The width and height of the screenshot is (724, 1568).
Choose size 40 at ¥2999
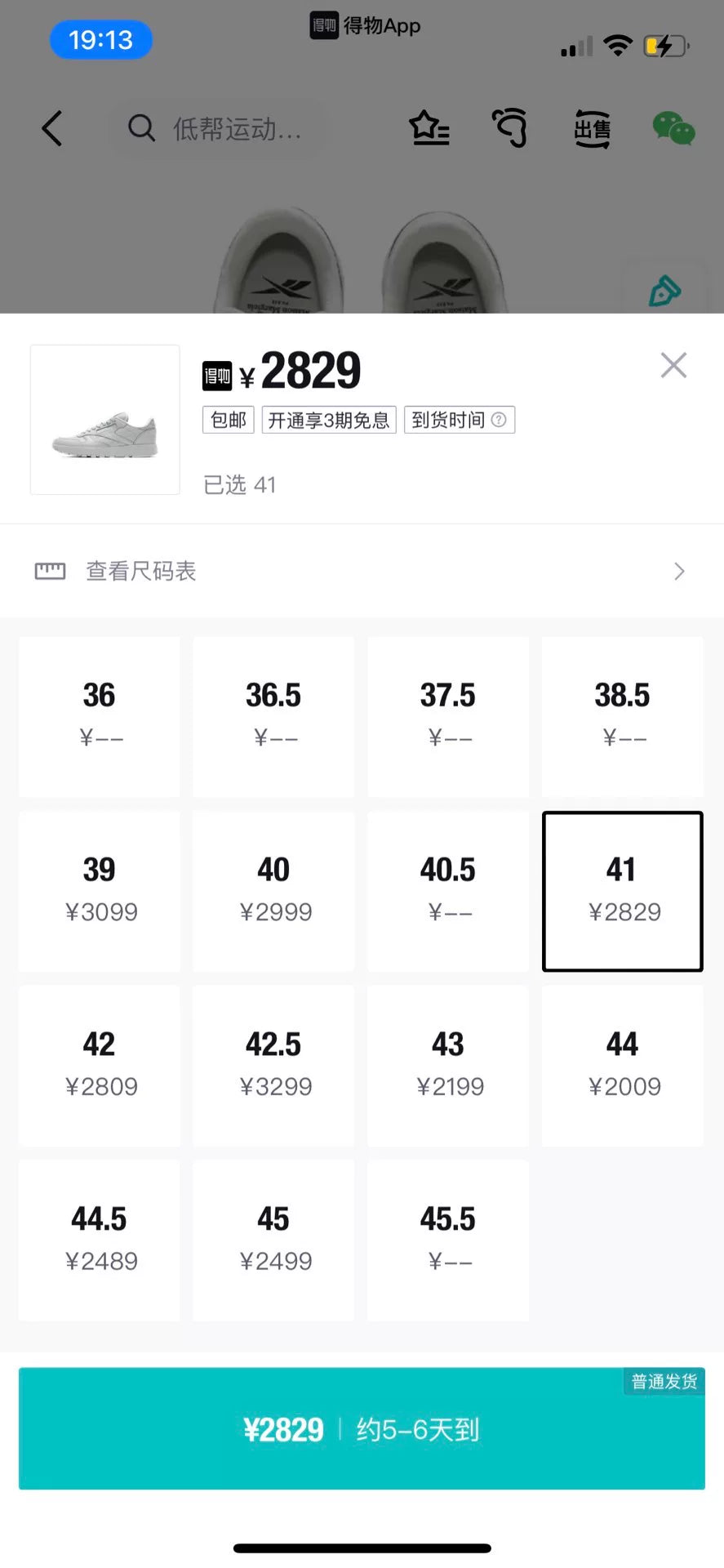(274, 891)
